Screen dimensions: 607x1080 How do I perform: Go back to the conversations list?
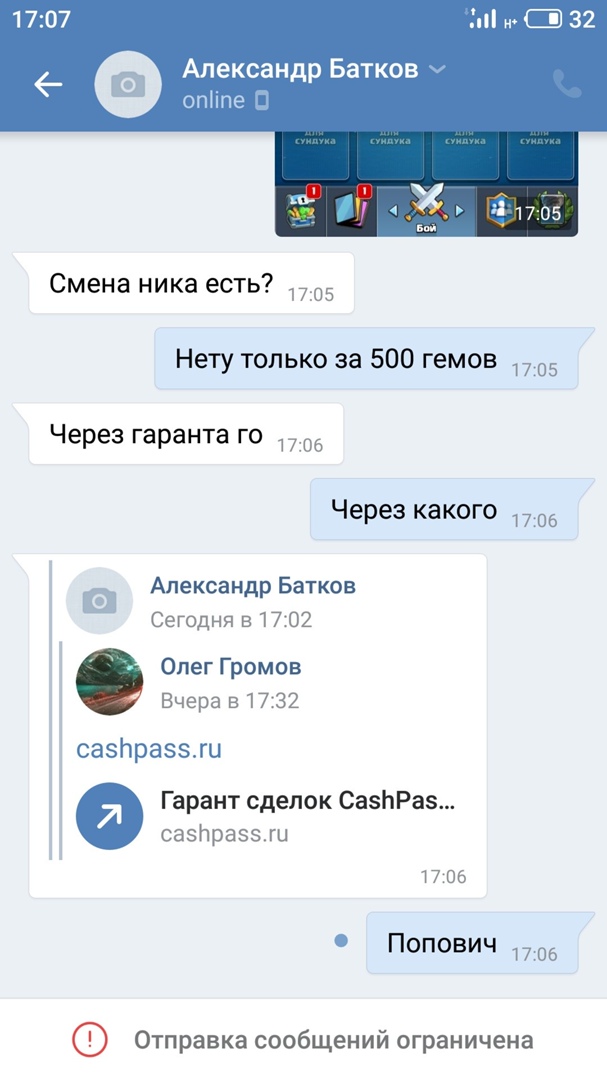48,85
